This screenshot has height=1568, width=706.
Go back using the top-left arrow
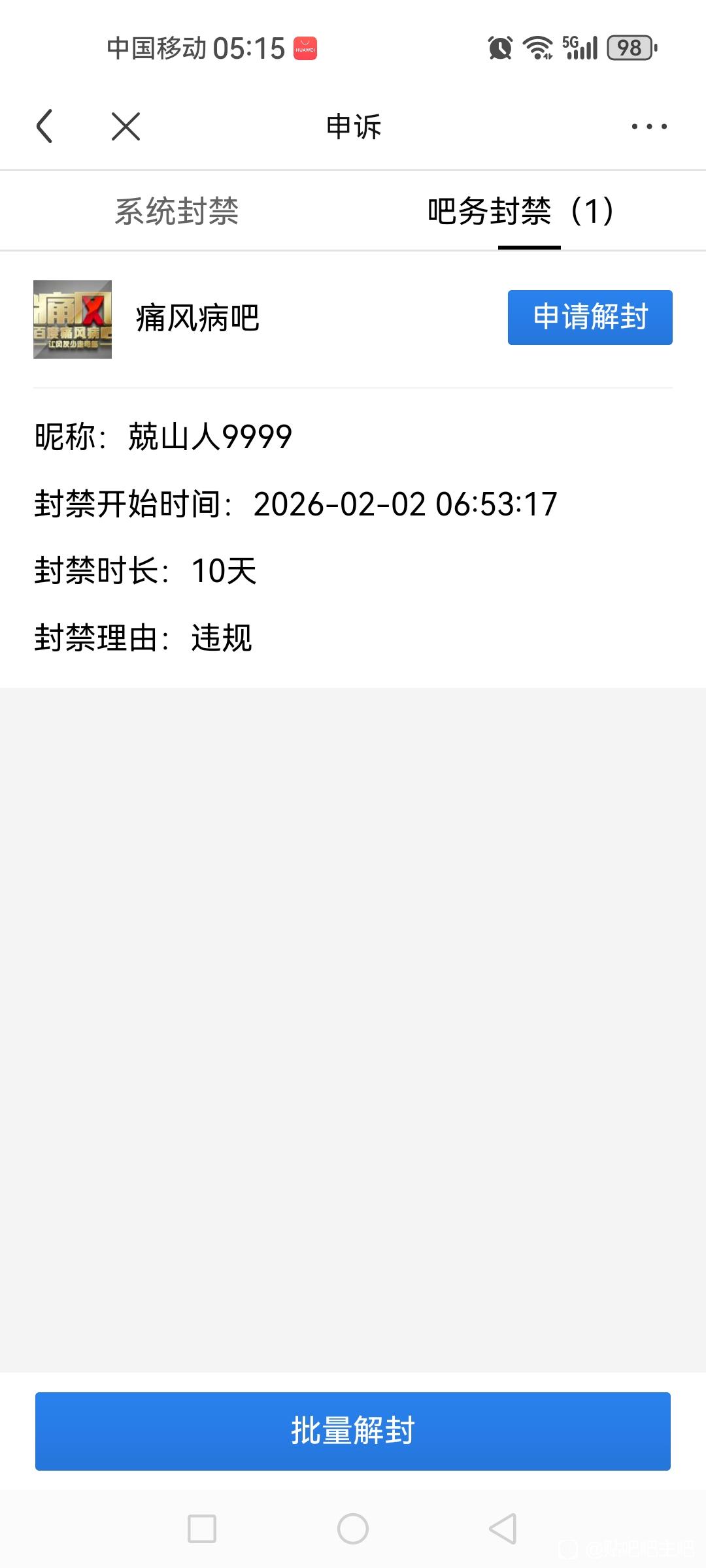pos(44,126)
